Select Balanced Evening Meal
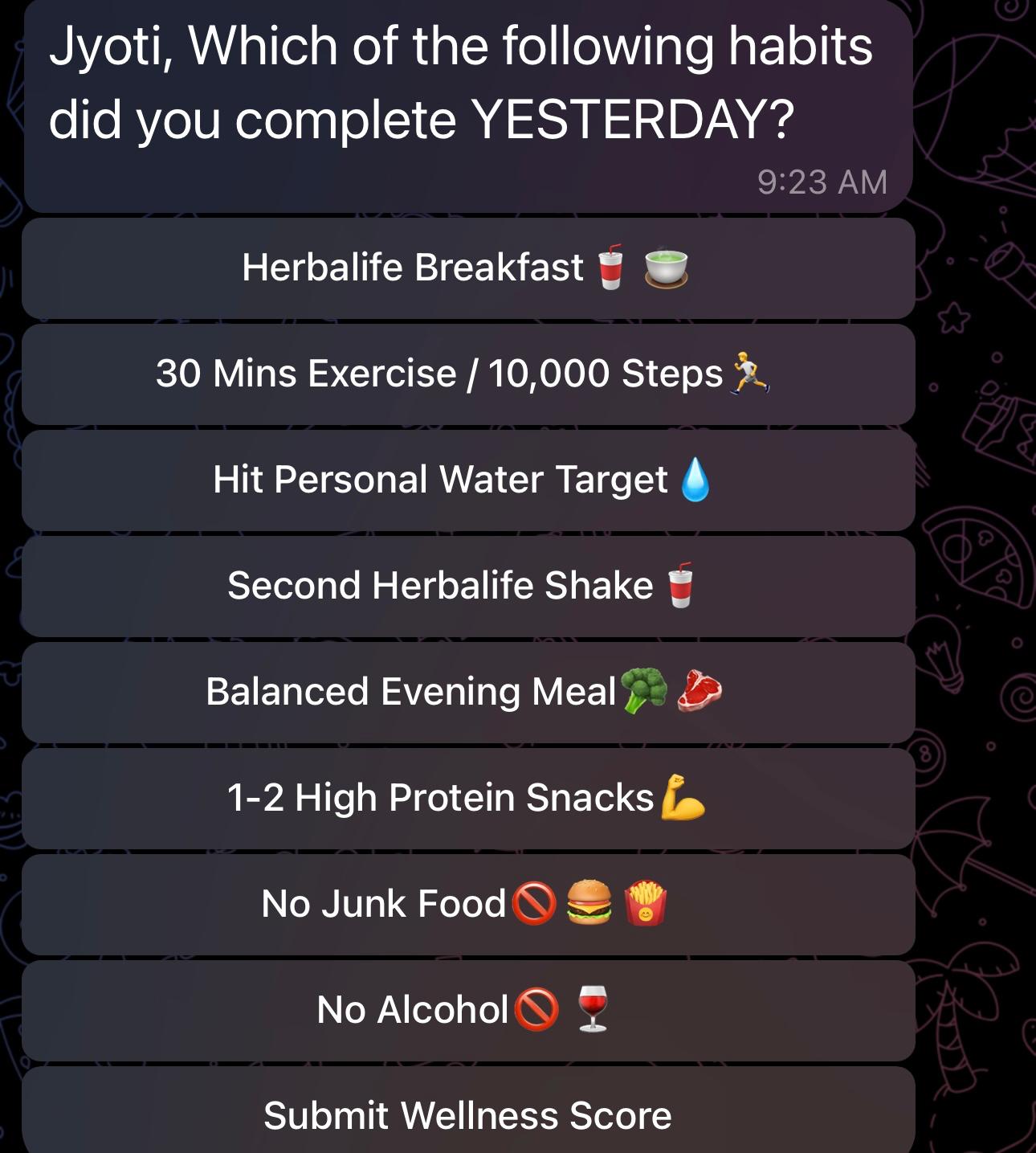Viewport: 1036px width, 1153px height. [x=467, y=692]
